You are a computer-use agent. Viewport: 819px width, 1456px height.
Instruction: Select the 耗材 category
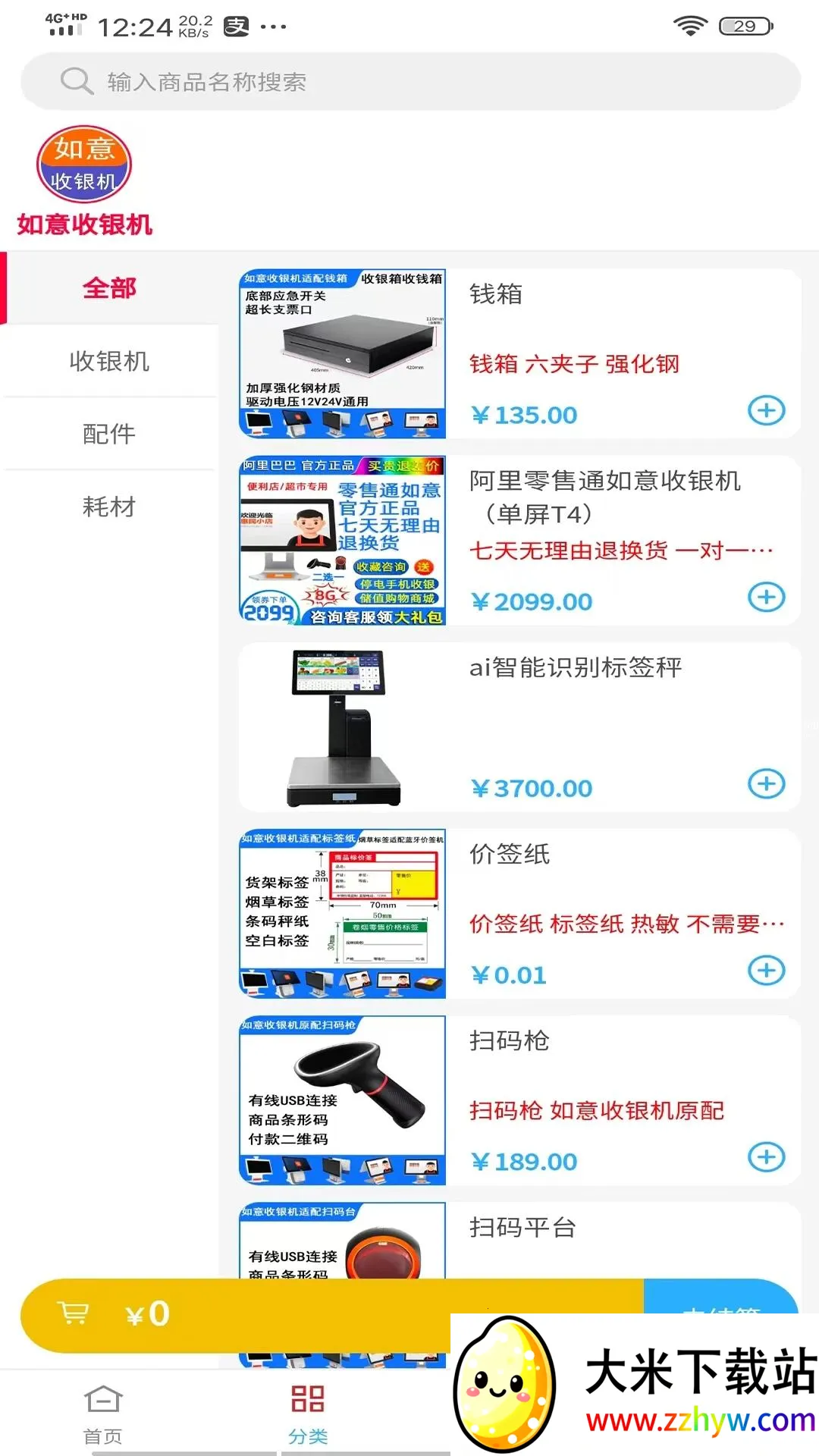108,507
